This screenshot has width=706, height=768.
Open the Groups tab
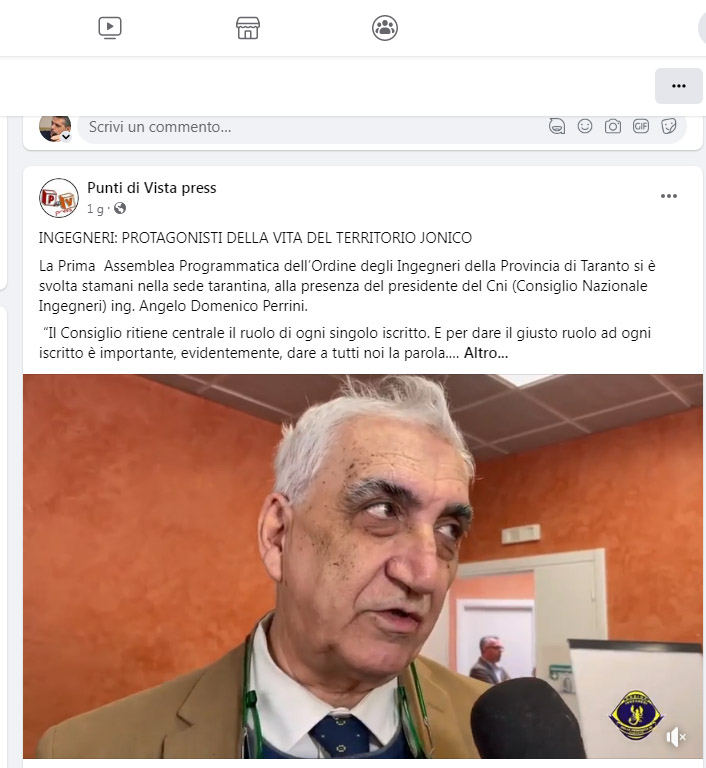click(x=385, y=28)
